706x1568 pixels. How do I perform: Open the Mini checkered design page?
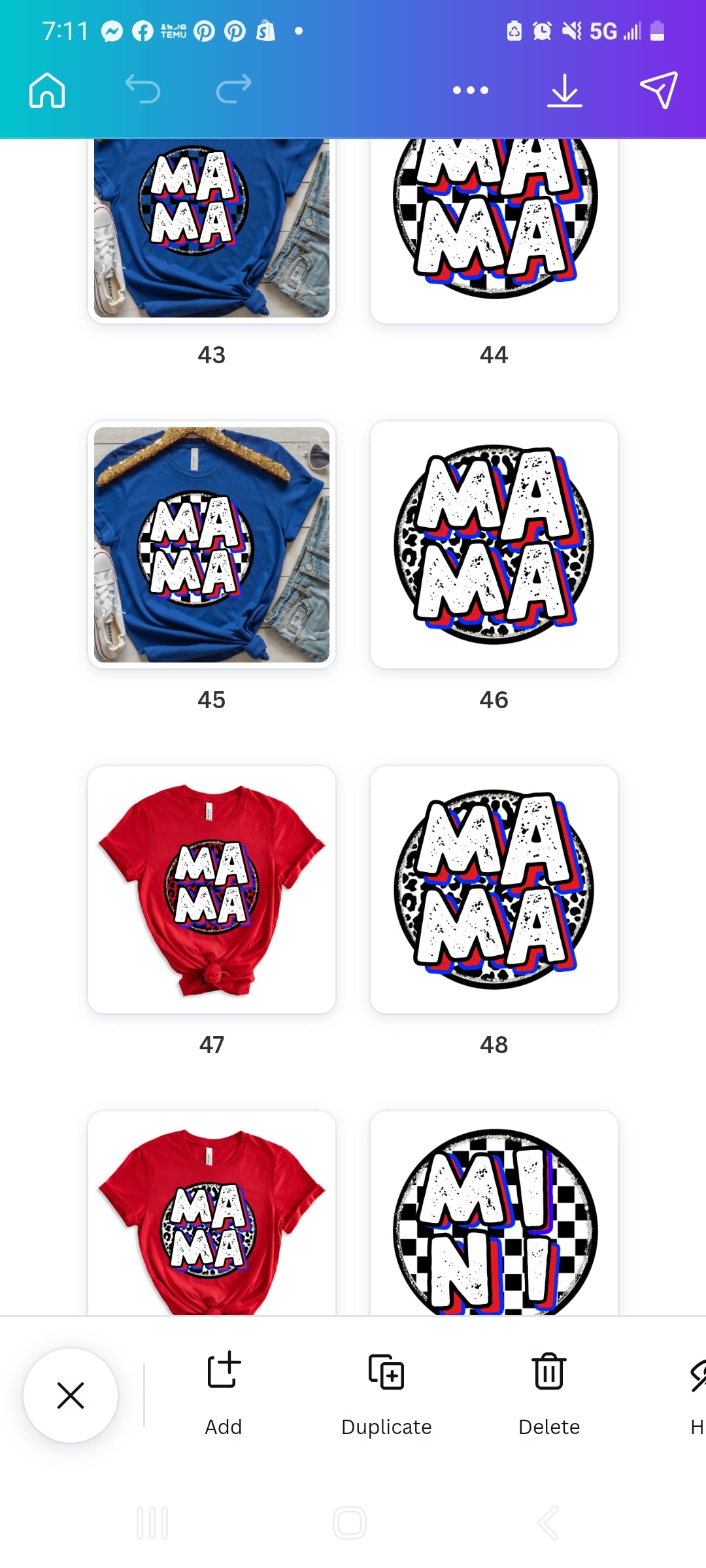click(494, 1215)
